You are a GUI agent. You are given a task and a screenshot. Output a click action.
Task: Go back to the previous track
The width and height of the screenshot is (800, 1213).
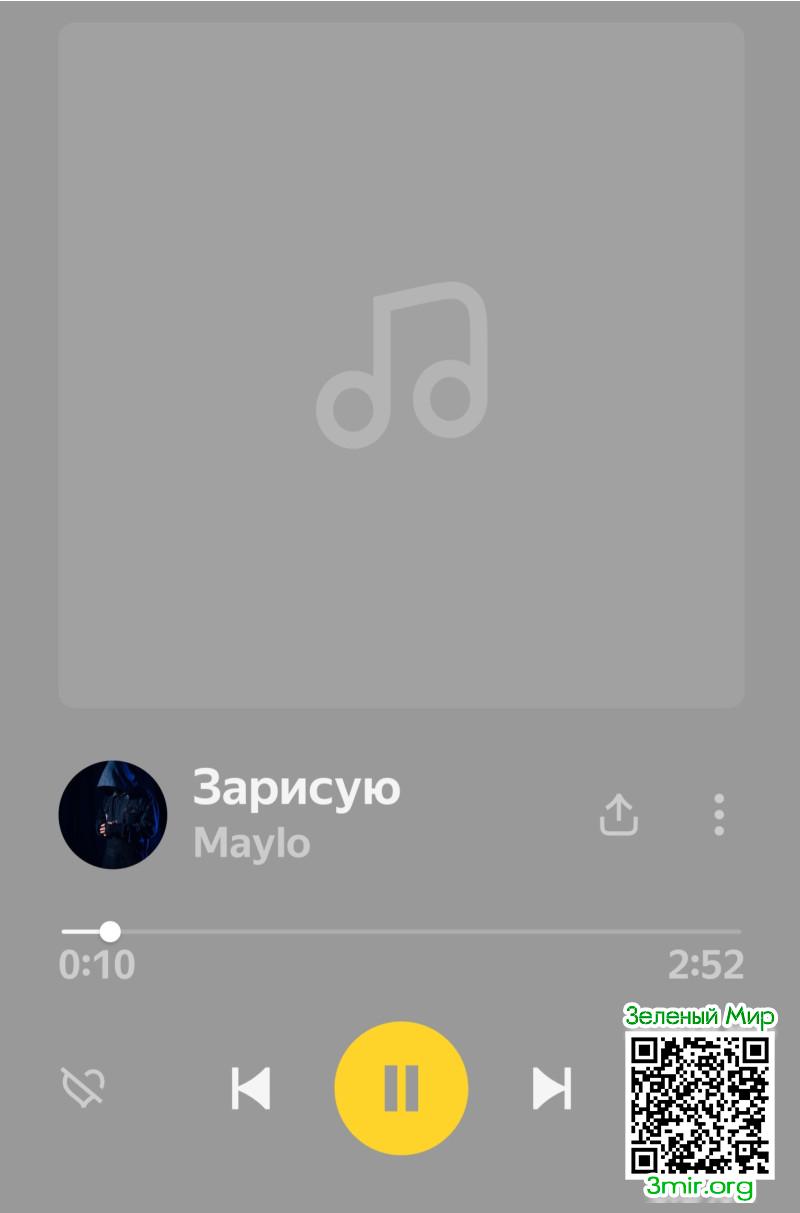(250, 1088)
